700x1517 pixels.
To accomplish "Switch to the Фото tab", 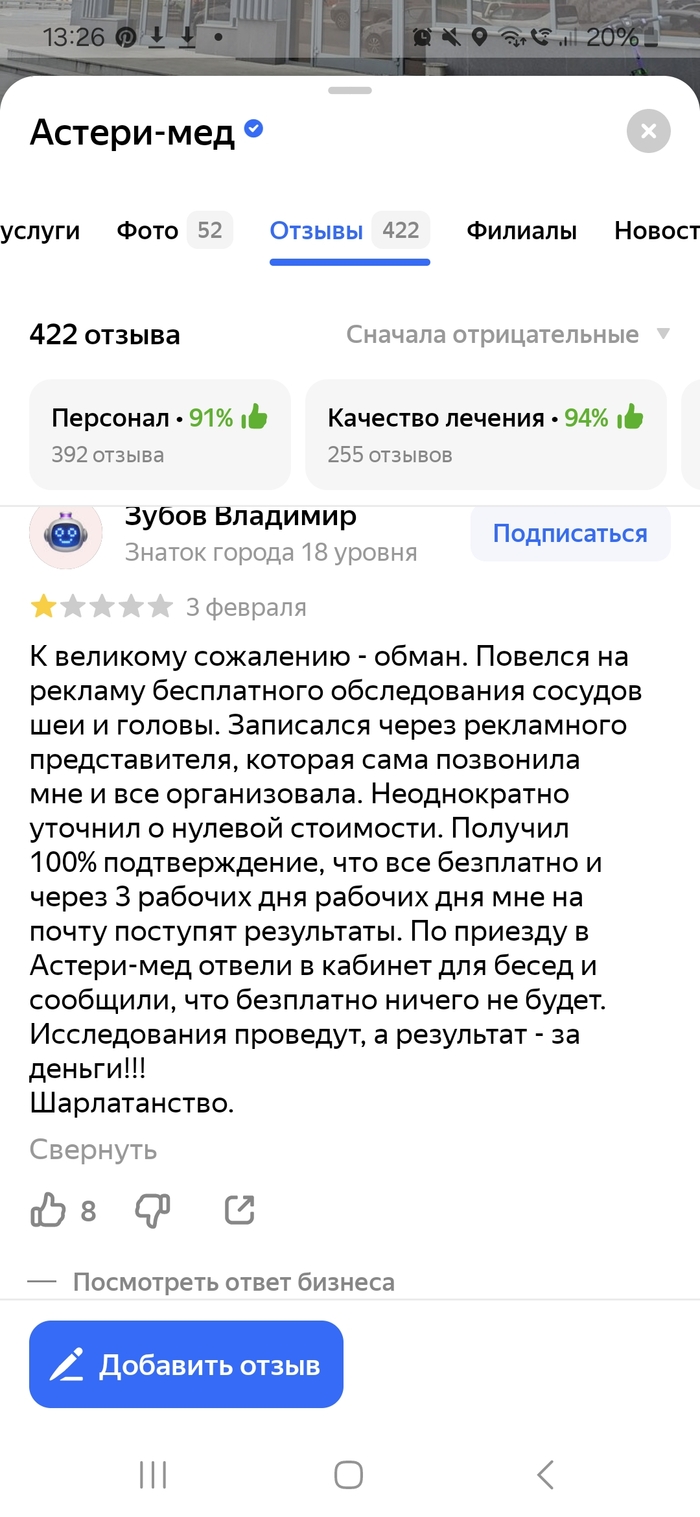I will [173, 231].
